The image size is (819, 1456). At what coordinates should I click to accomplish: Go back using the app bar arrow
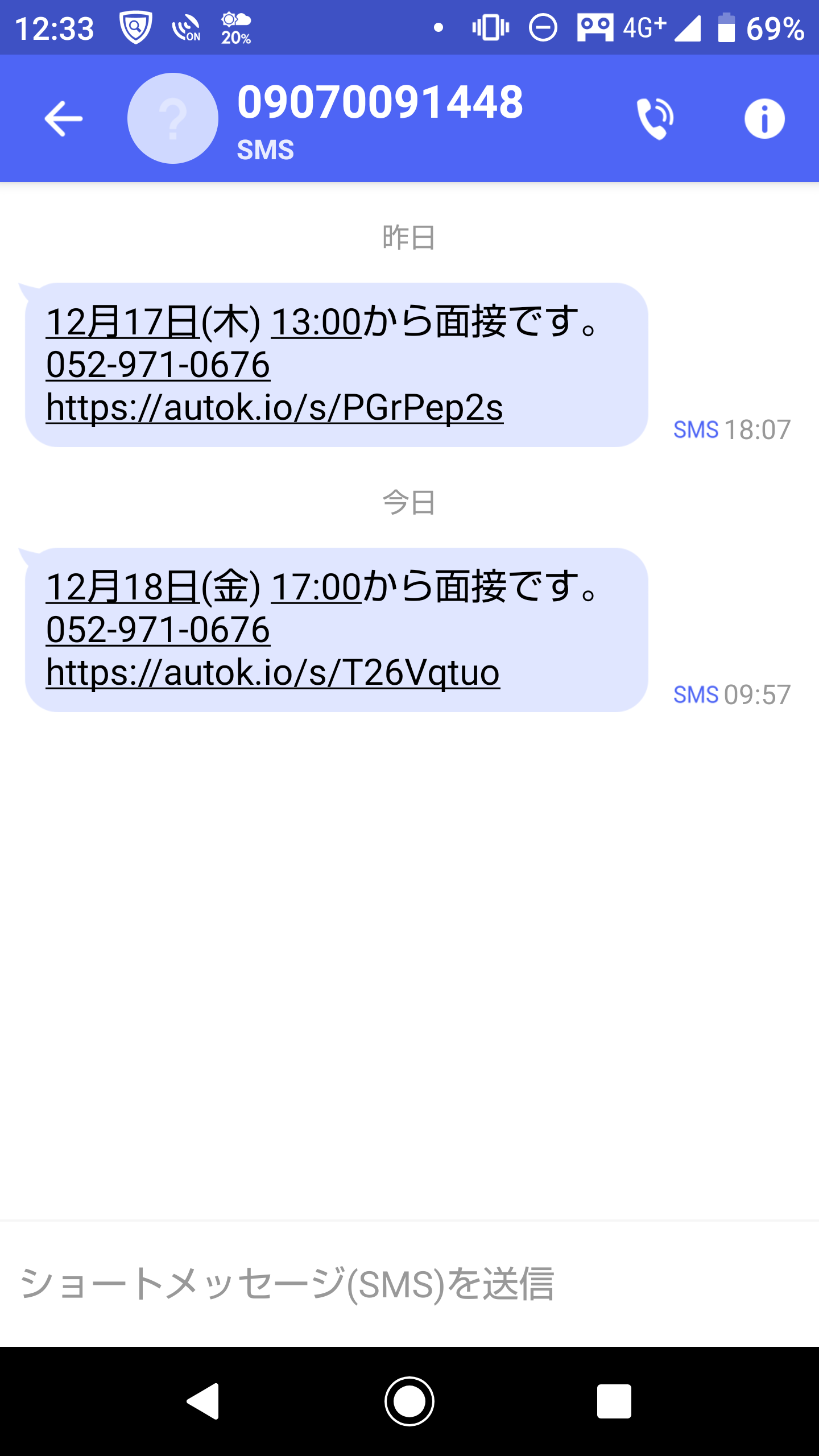(x=64, y=118)
